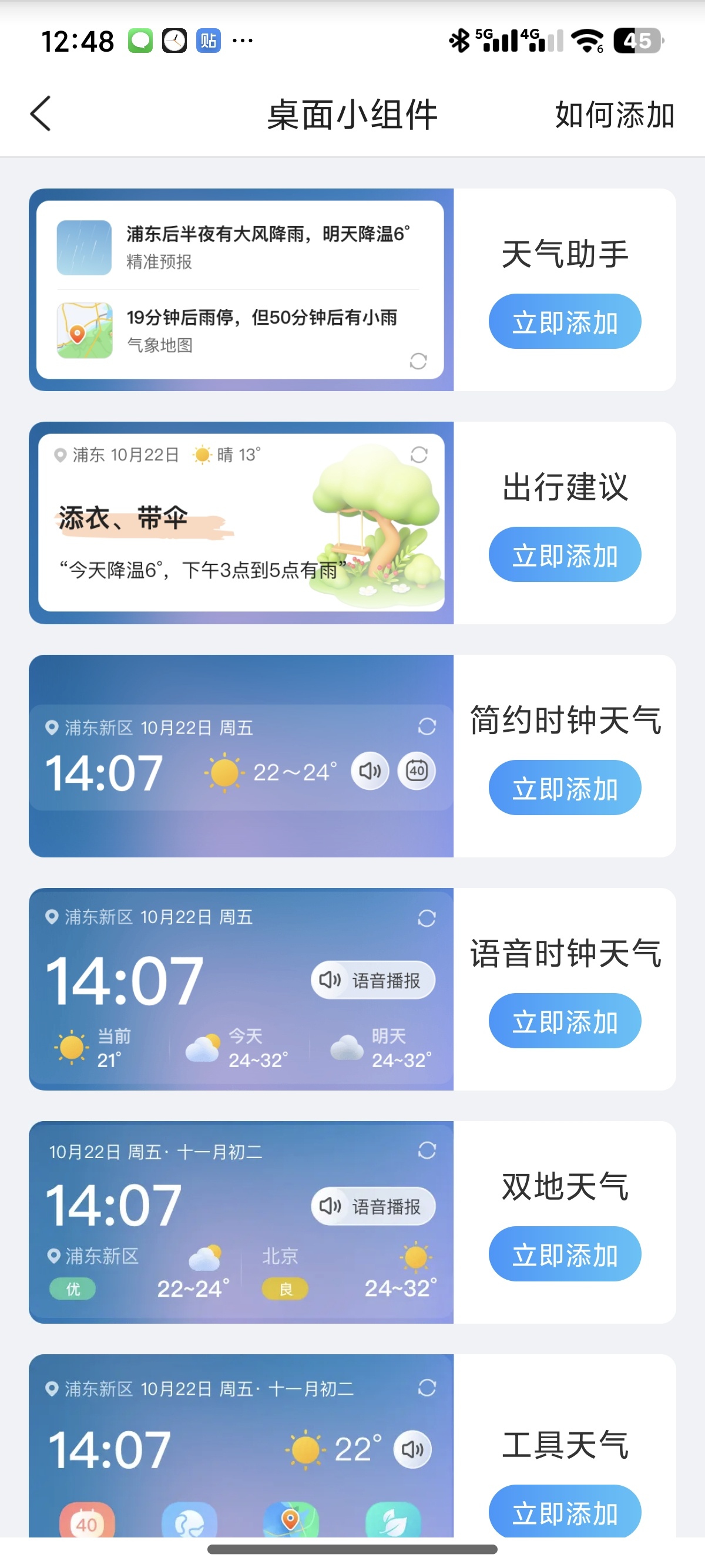Open the 如何添加 help link
705x1568 pixels.
(x=614, y=115)
